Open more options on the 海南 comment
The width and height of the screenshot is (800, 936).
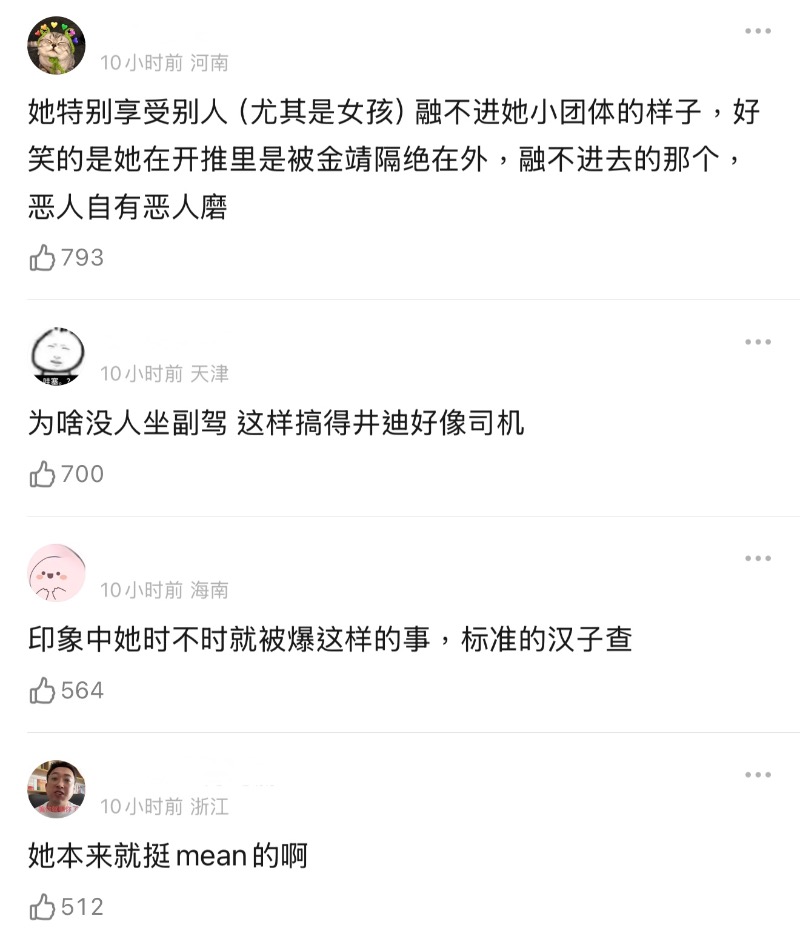[757, 558]
